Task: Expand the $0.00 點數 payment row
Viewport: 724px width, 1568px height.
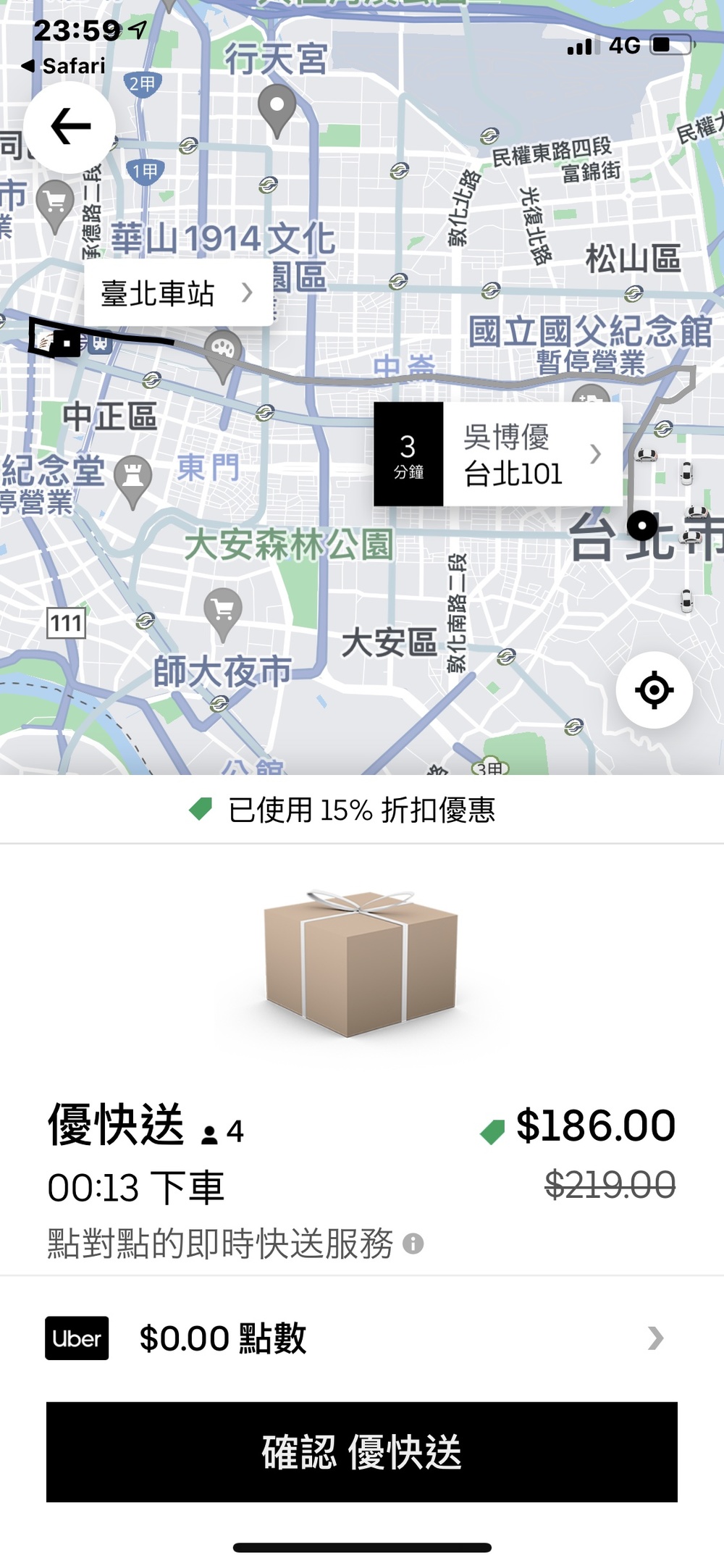Action: [x=362, y=1340]
